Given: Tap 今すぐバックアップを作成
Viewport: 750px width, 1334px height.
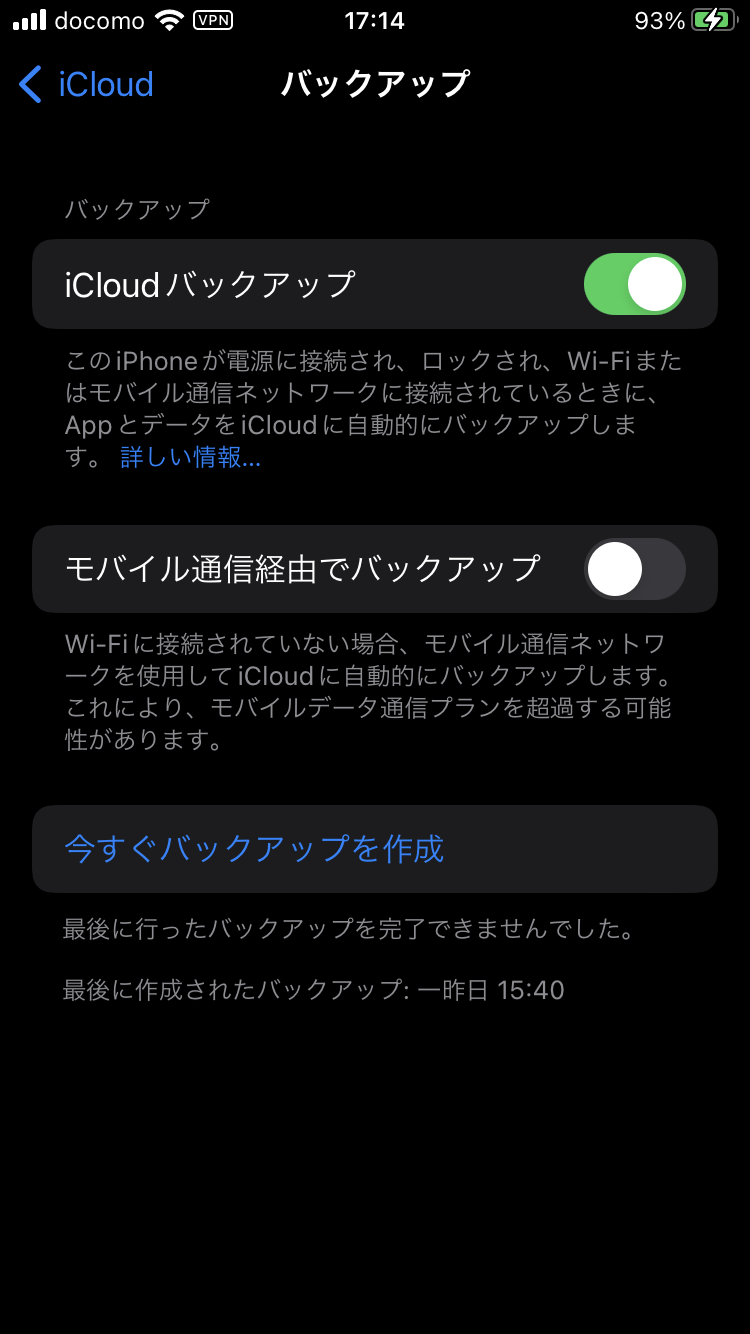Looking at the screenshot, I should click(x=254, y=849).
